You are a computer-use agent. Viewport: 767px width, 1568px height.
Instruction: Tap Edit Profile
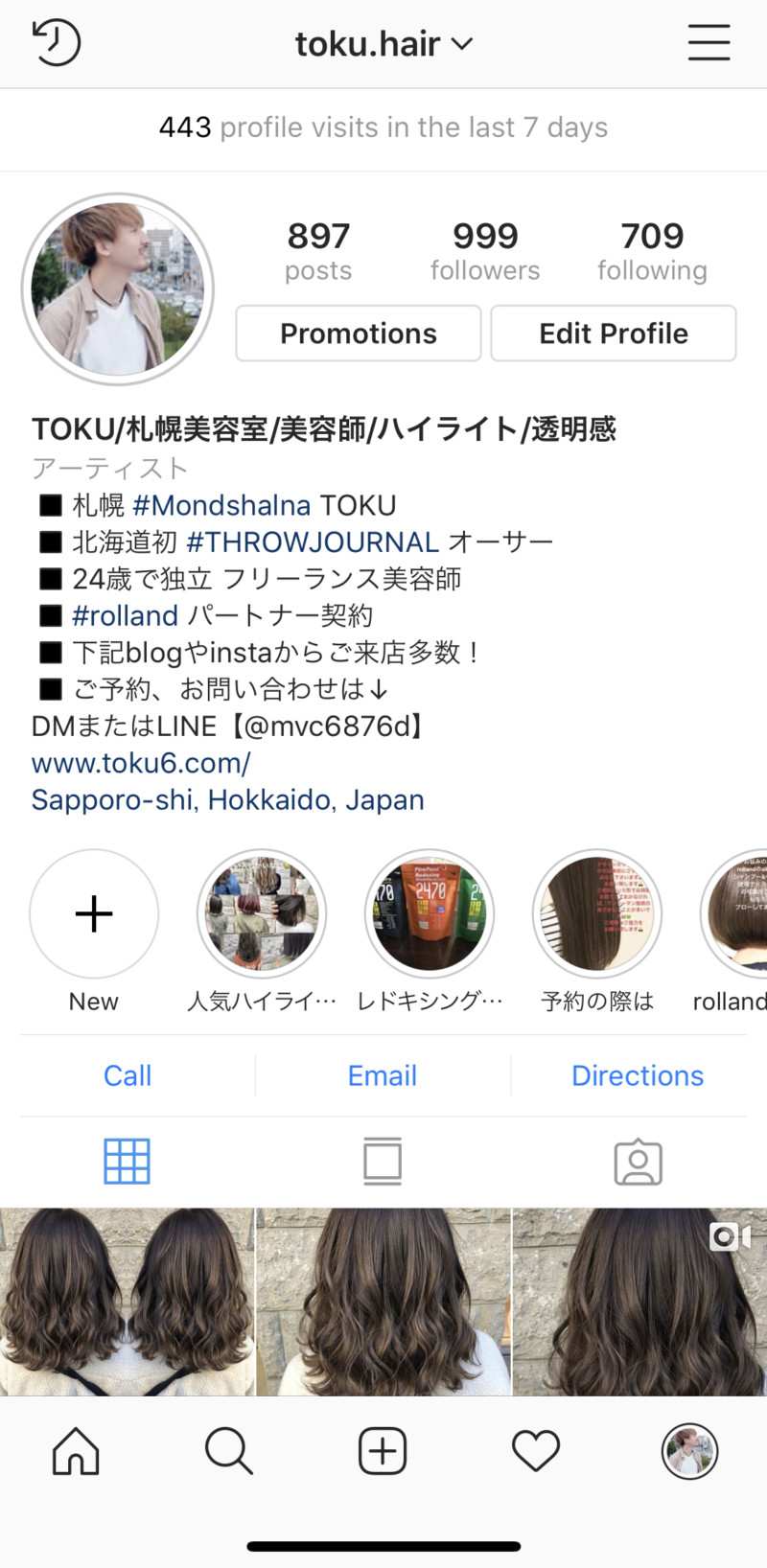[614, 334]
